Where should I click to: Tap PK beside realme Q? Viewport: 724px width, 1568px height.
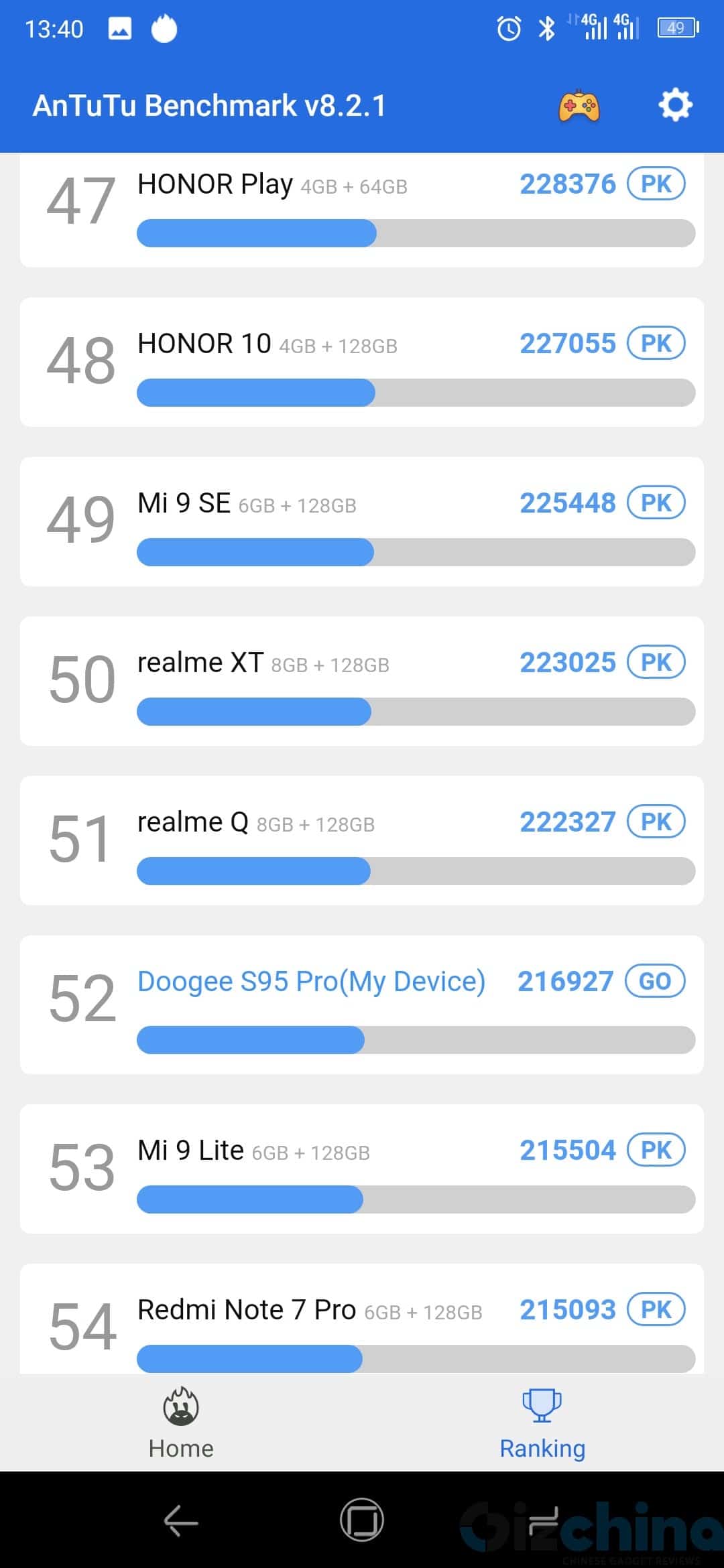(656, 822)
